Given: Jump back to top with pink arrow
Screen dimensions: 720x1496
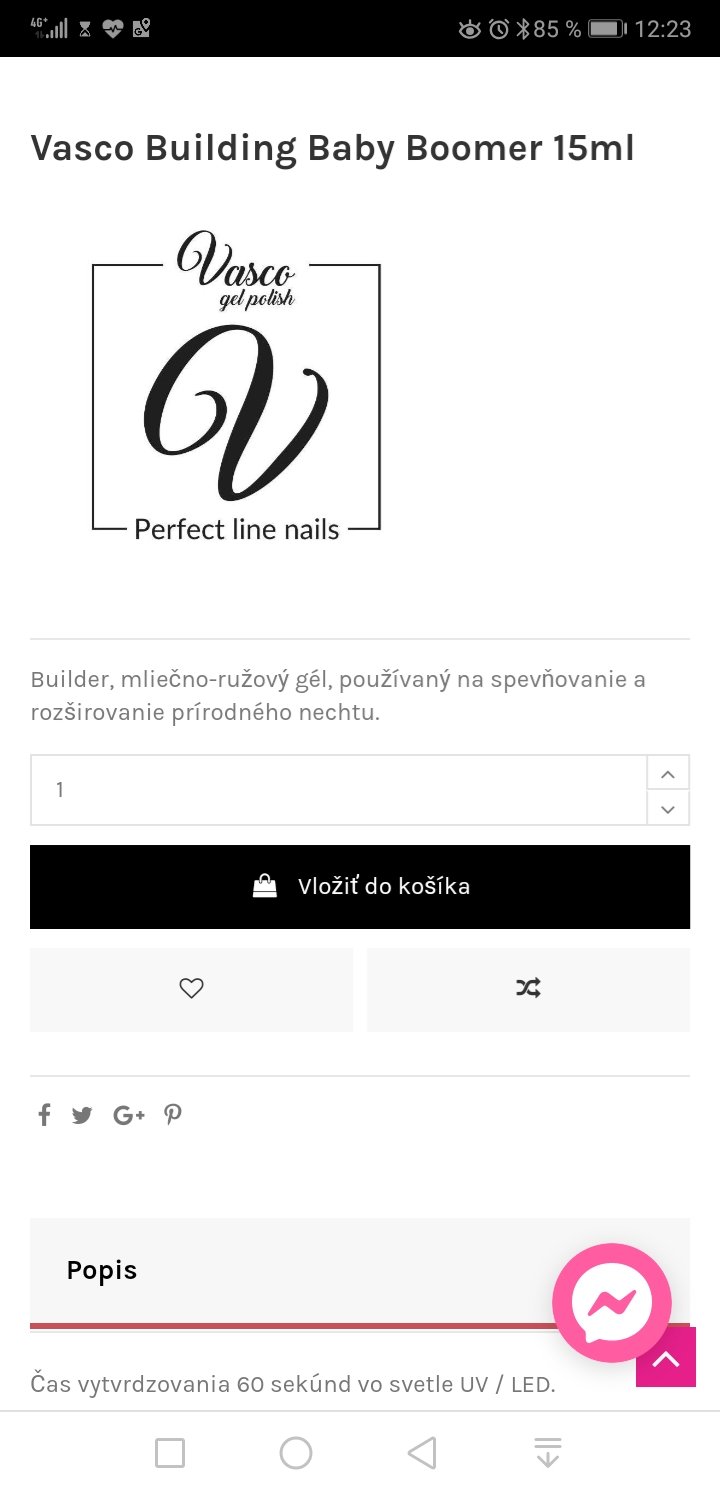Looking at the screenshot, I should (x=665, y=1358).
